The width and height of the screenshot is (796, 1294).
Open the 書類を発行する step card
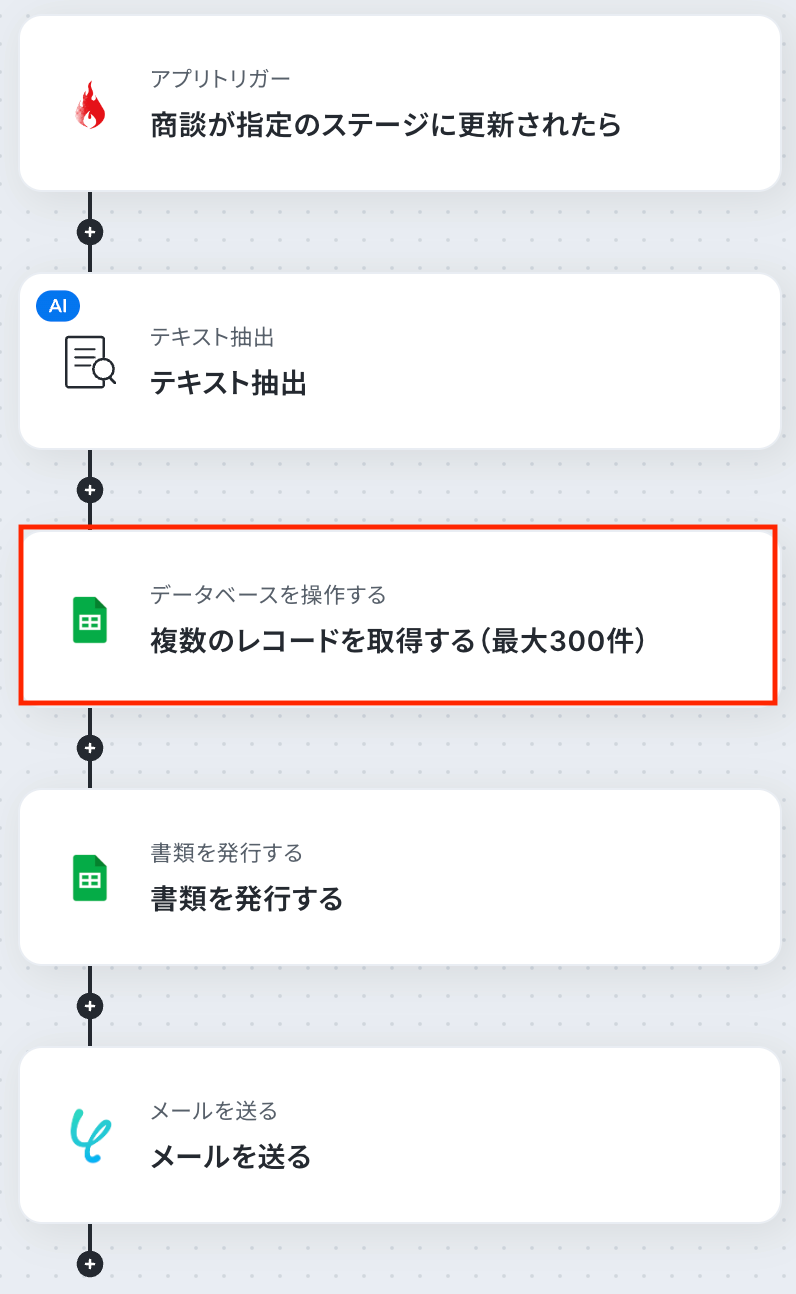coord(398,877)
